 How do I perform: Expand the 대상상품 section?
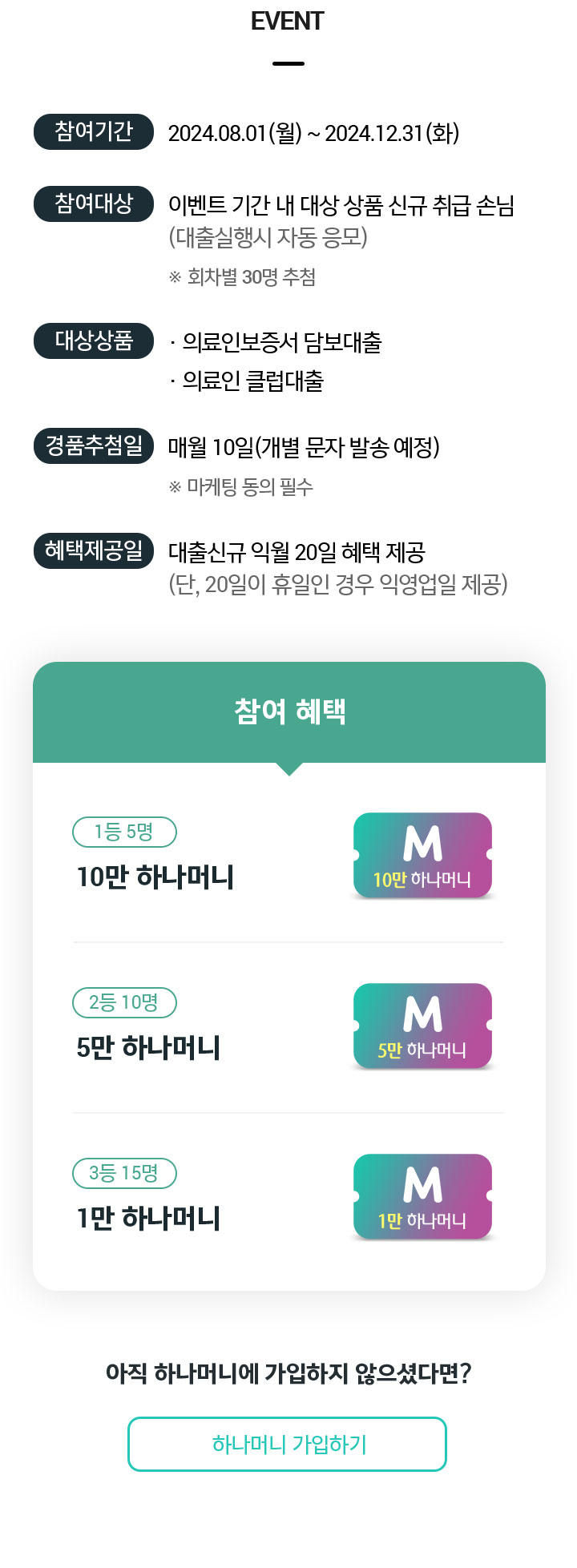93,341
